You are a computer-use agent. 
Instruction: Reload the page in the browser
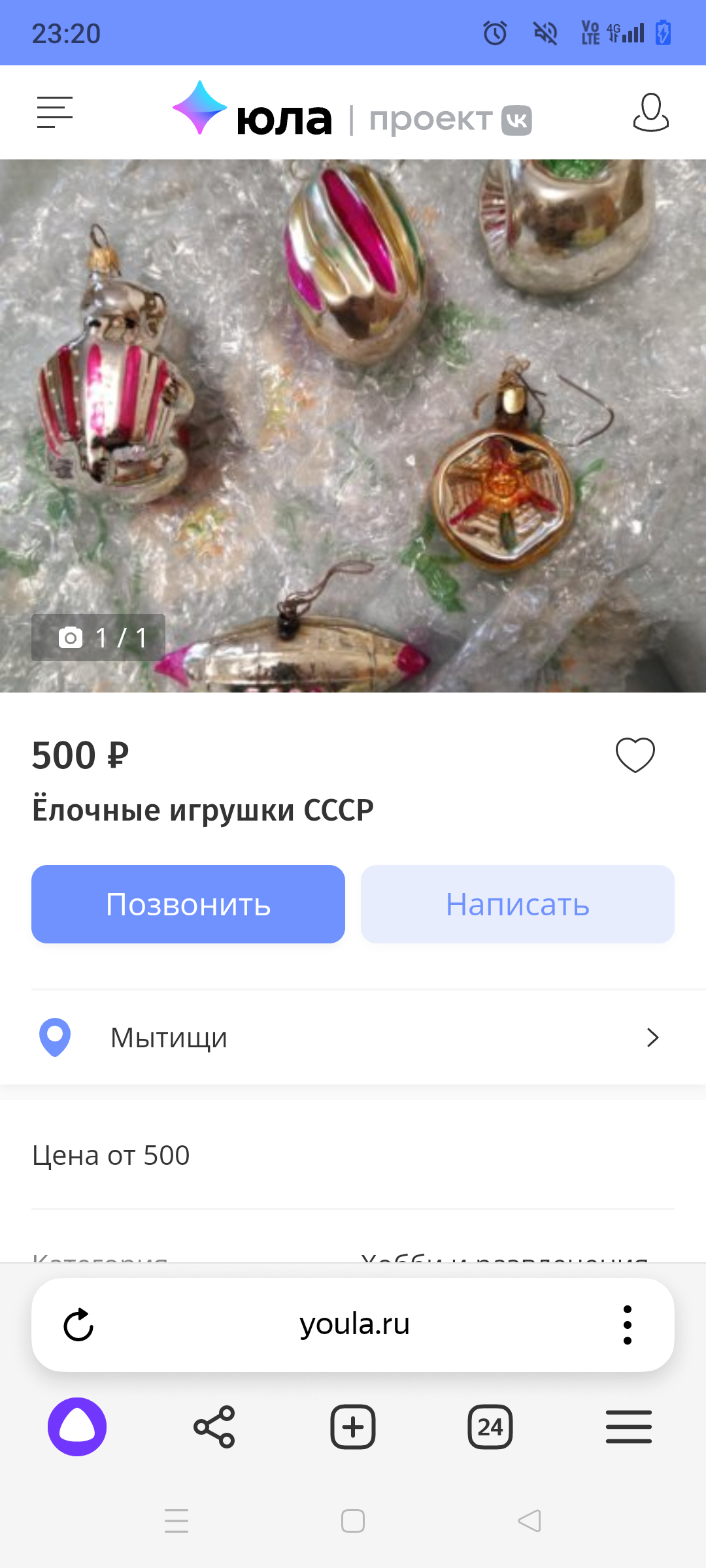coord(78,1325)
